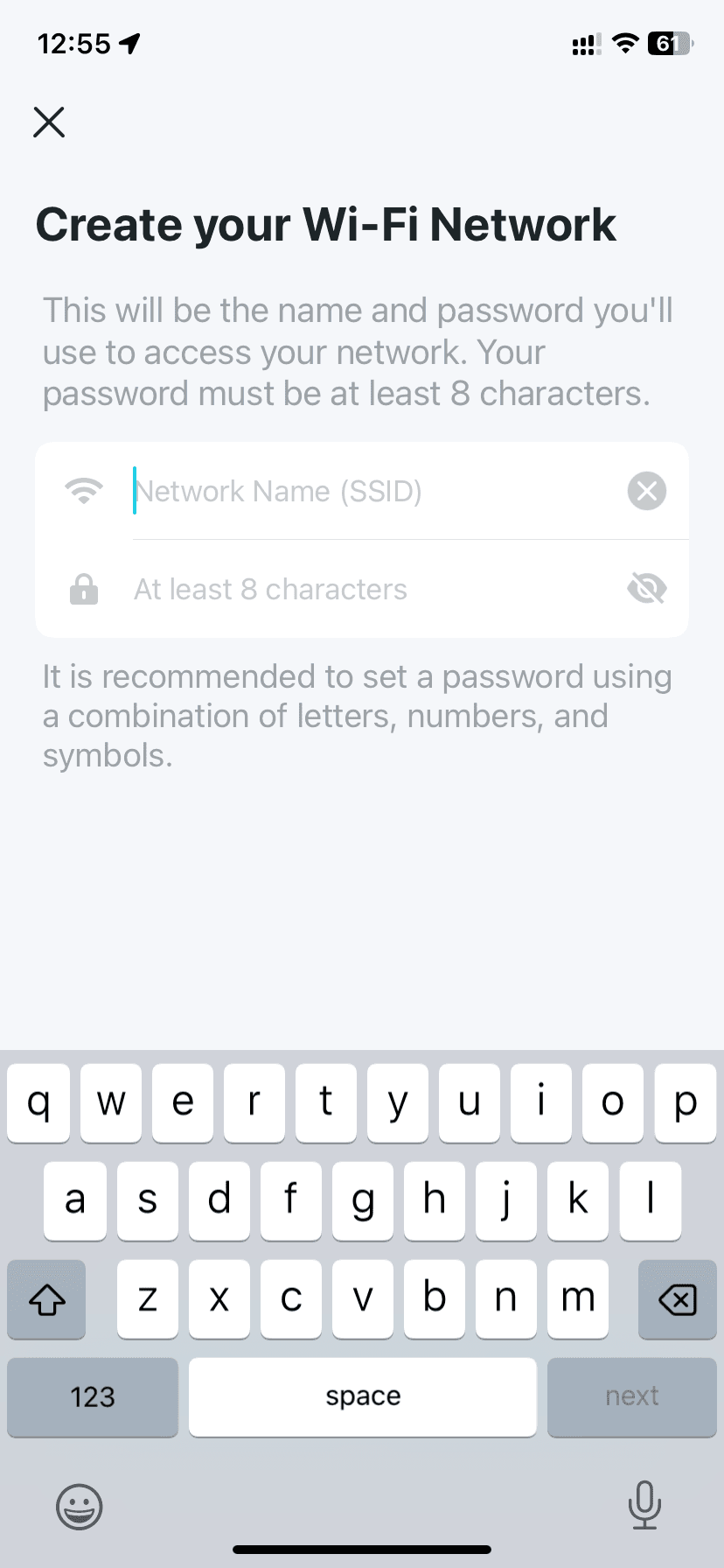Tap the Network Name (SSID) field

click(x=376, y=491)
